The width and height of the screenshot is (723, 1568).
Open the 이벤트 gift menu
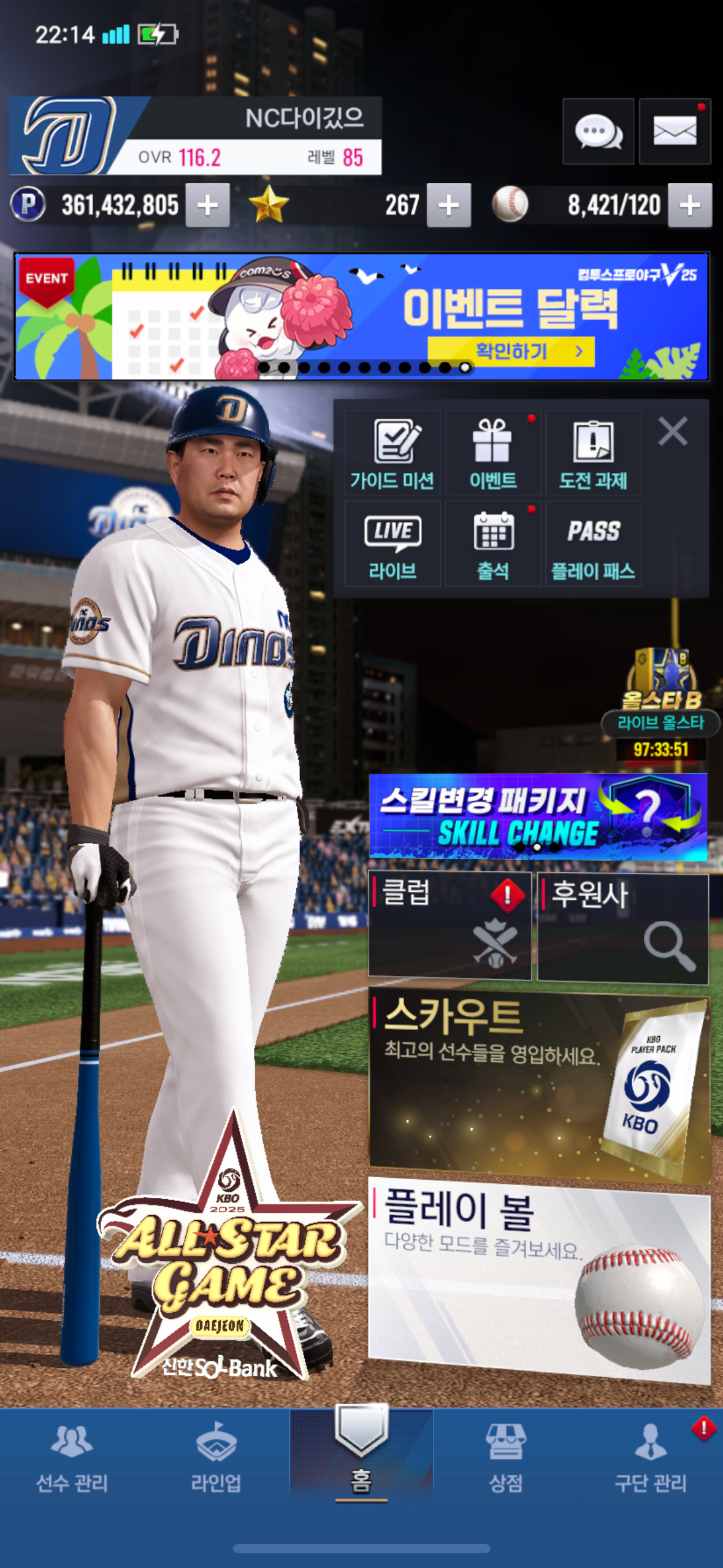point(492,453)
